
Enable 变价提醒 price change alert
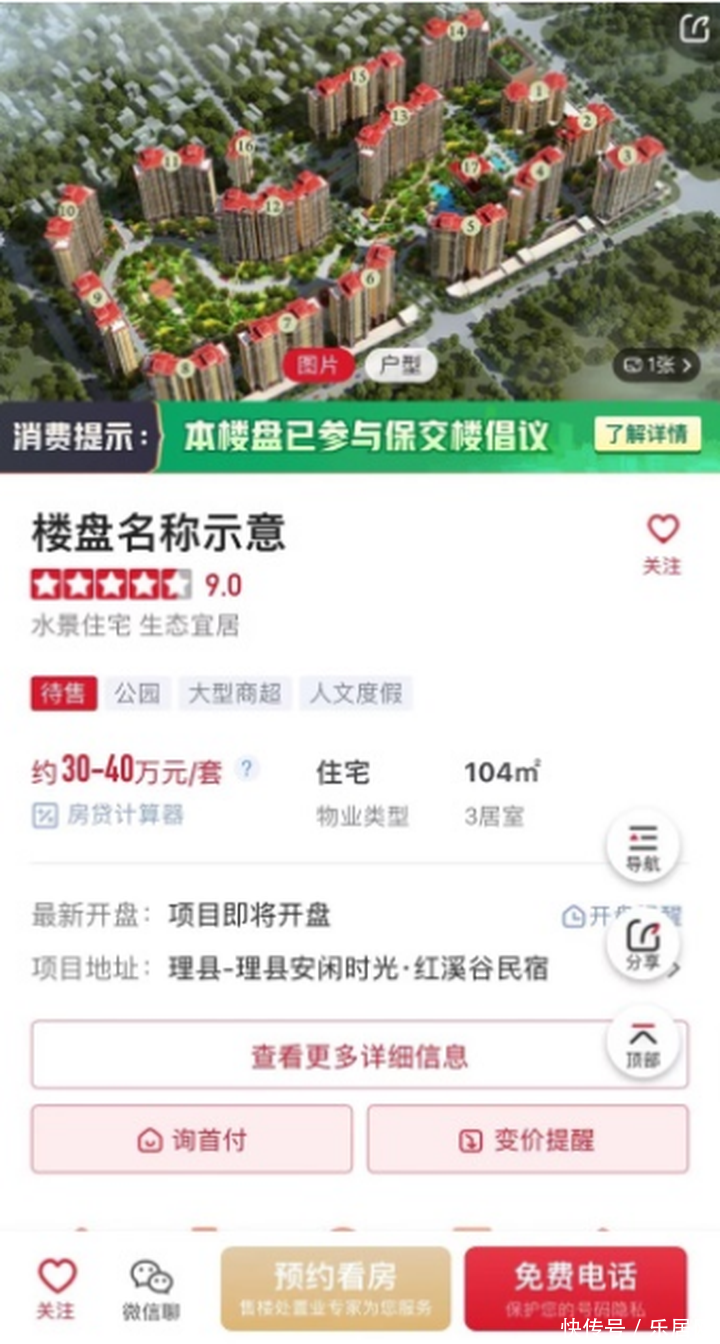(x=527, y=1139)
